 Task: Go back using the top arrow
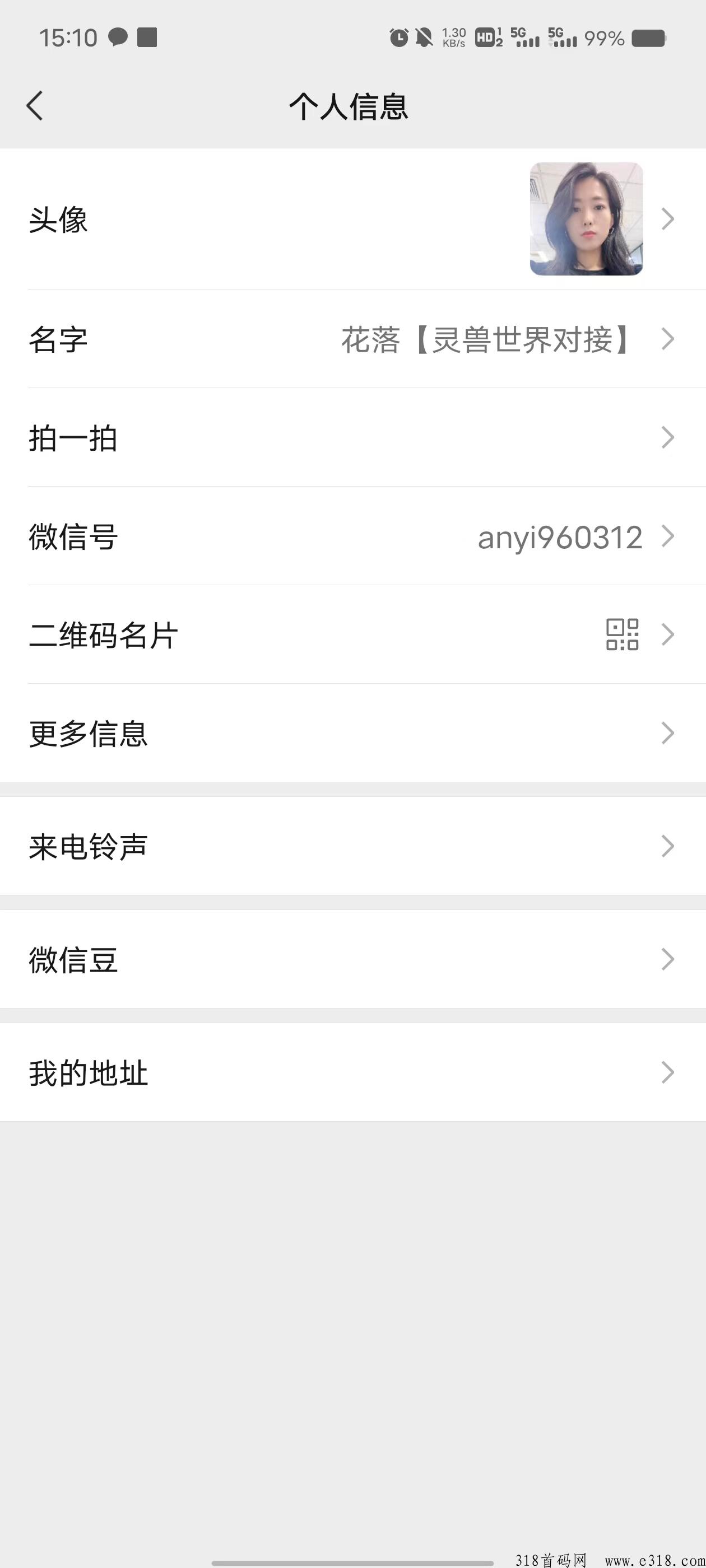pos(35,106)
